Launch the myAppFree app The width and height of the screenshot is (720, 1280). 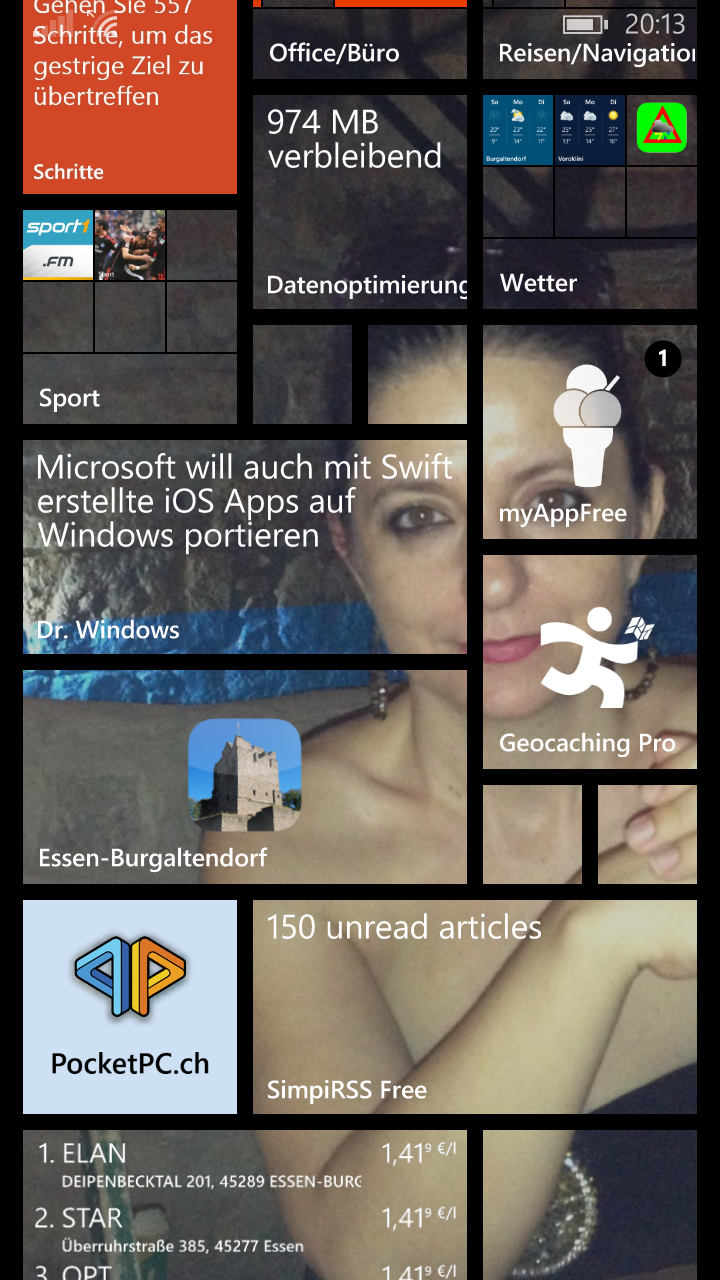[x=590, y=432]
